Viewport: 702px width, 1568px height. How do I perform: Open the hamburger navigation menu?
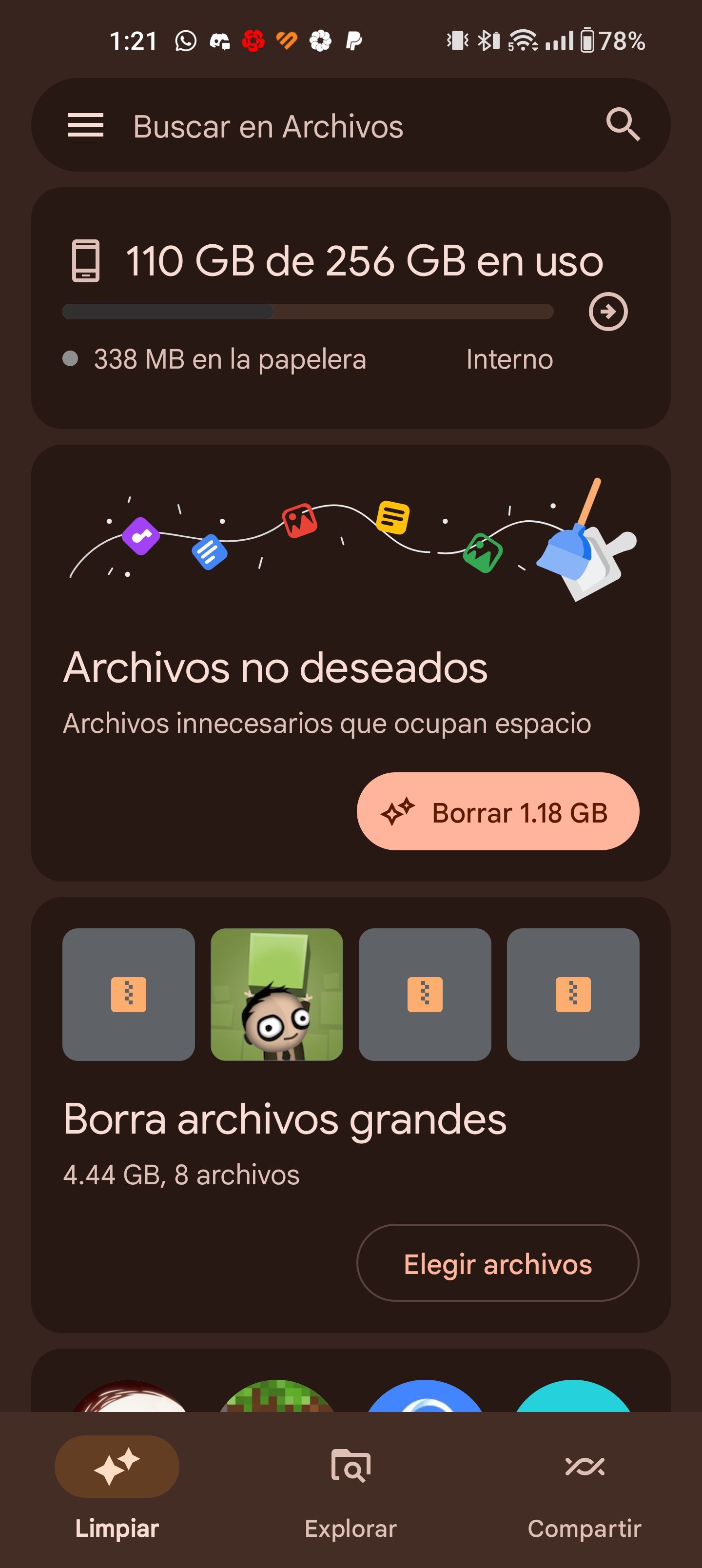pos(86,125)
